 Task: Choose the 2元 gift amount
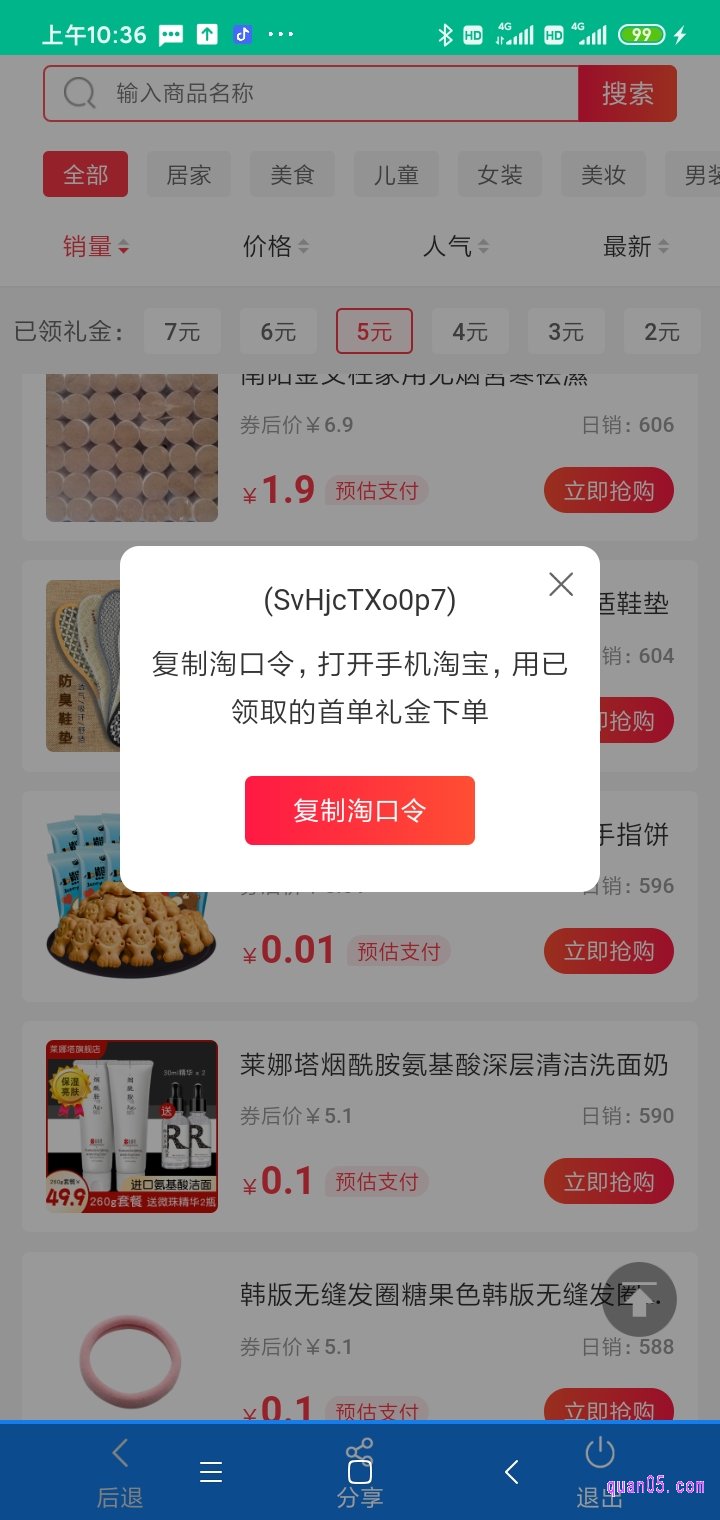(662, 332)
